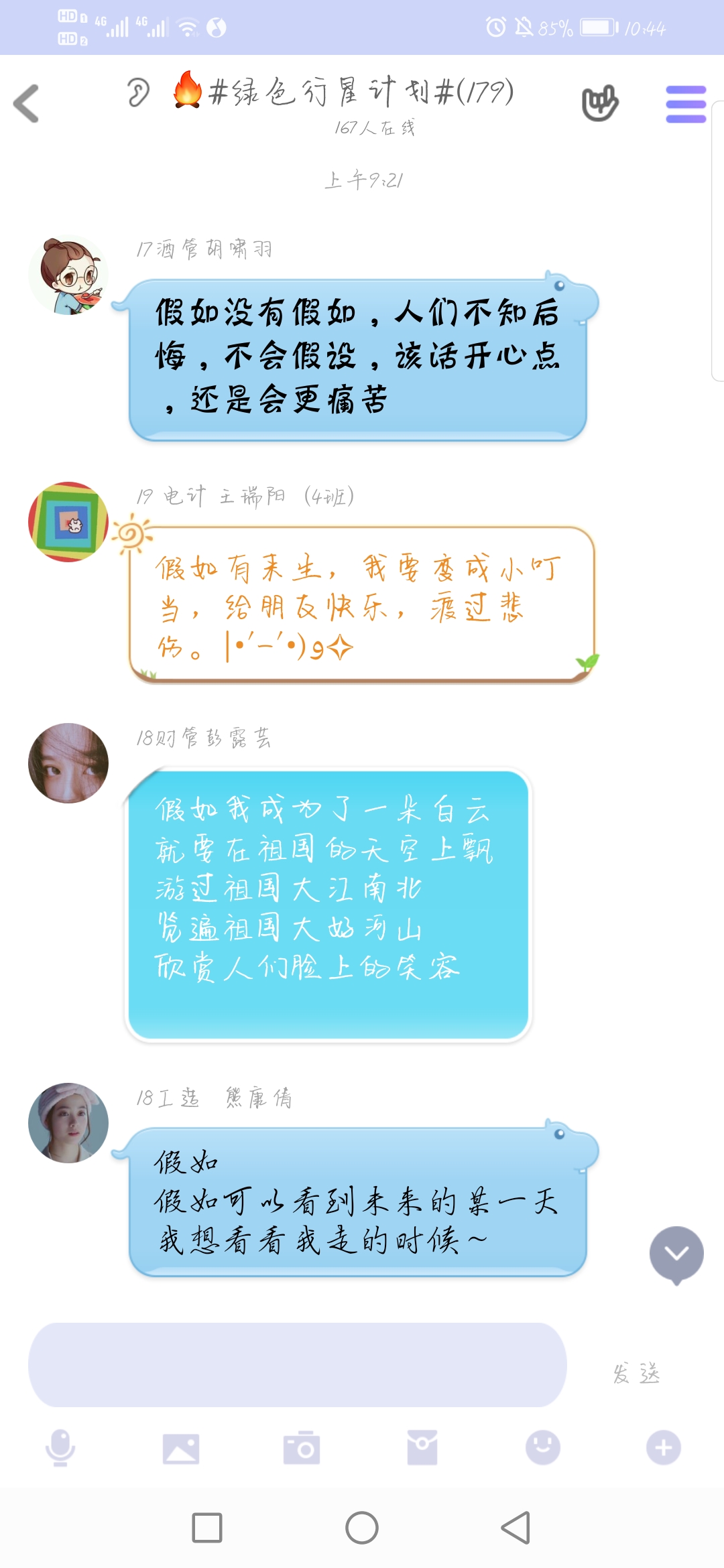Tap the 发送 send button
Screen dimensions: 724x1568
pos(636,1374)
